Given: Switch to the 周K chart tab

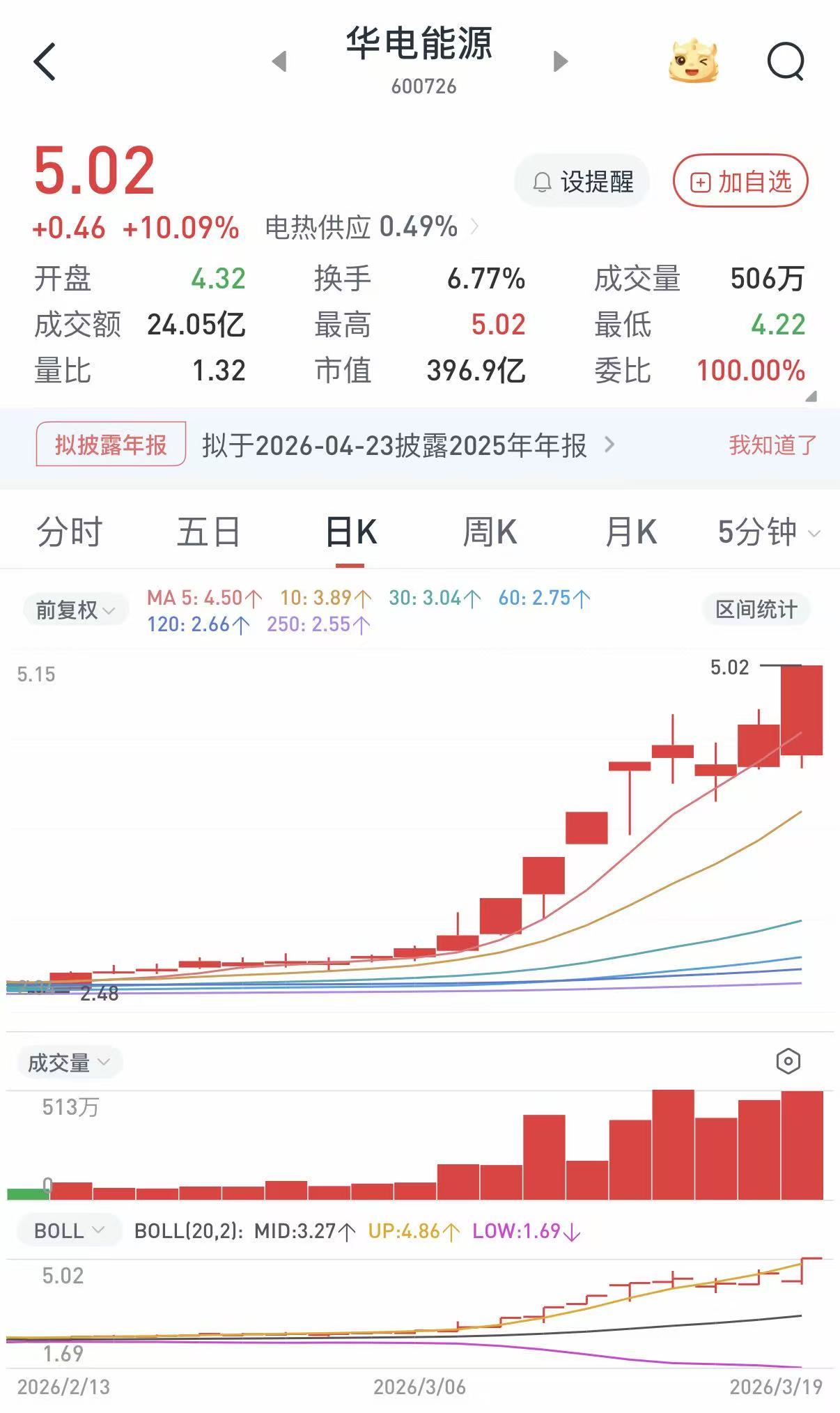Looking at the screenshot, I should [490, 532].
